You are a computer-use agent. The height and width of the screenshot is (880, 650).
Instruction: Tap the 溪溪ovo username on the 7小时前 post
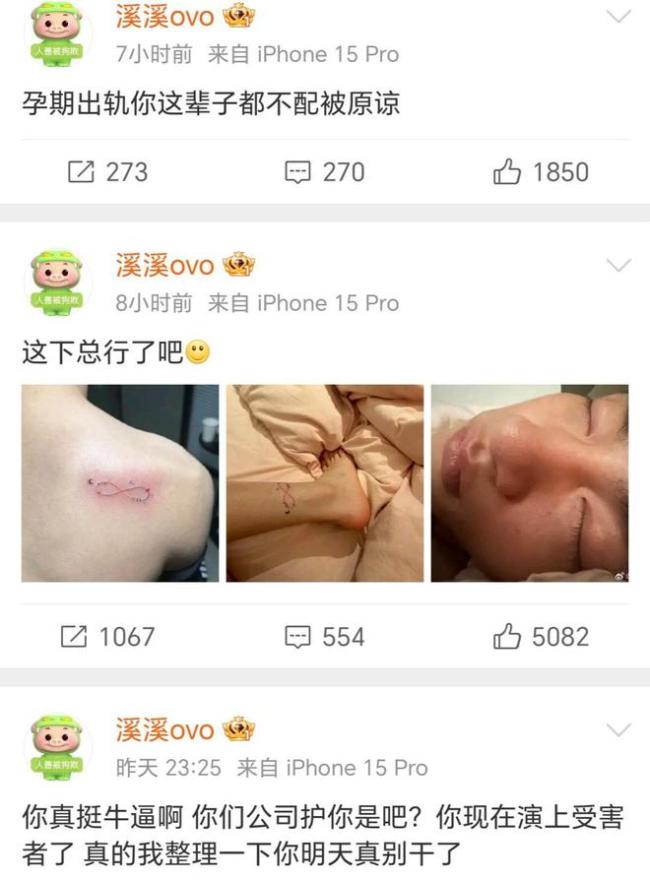pos(165,17)
